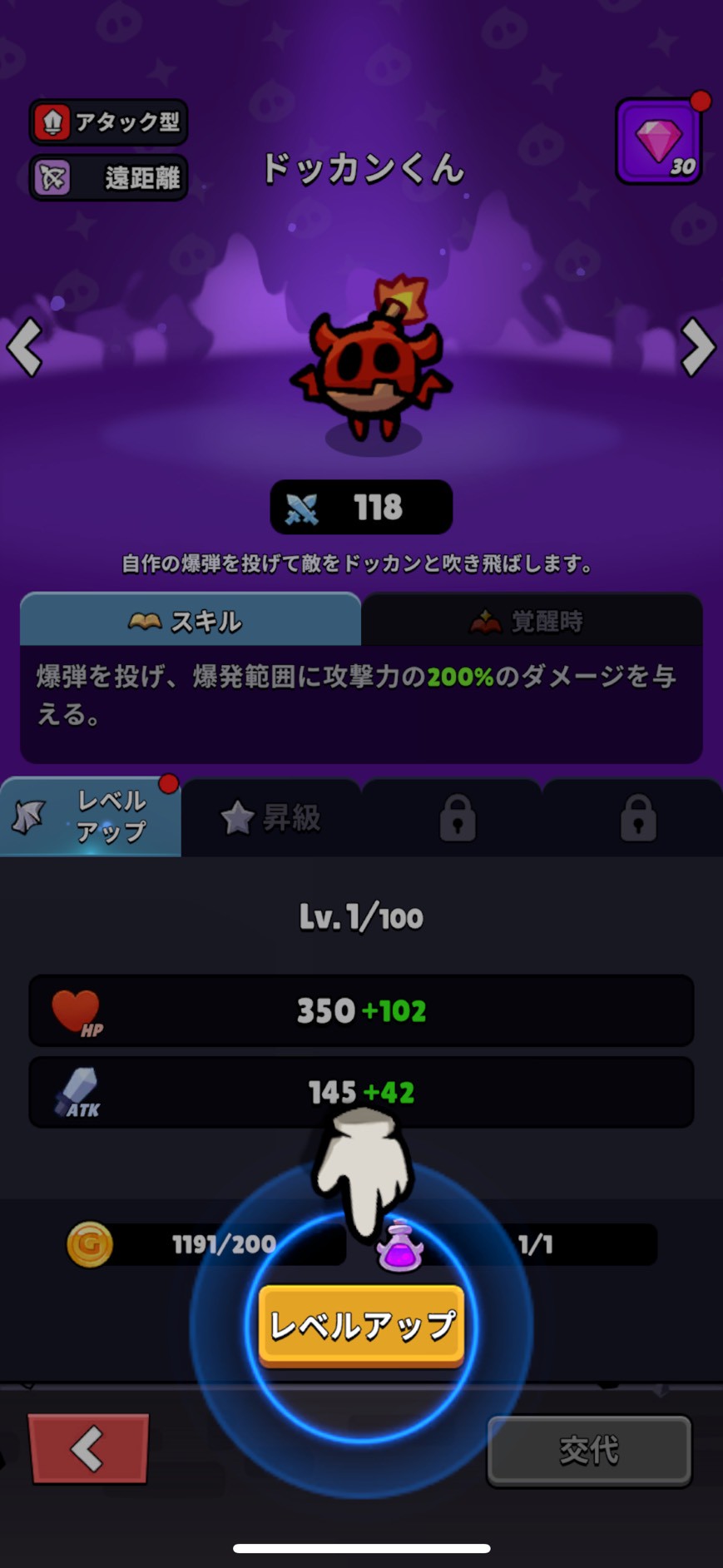This screenshot has width=723, height=1568.
Task: Click the アタック型 attack type badge
Action: tap(107, 122)
